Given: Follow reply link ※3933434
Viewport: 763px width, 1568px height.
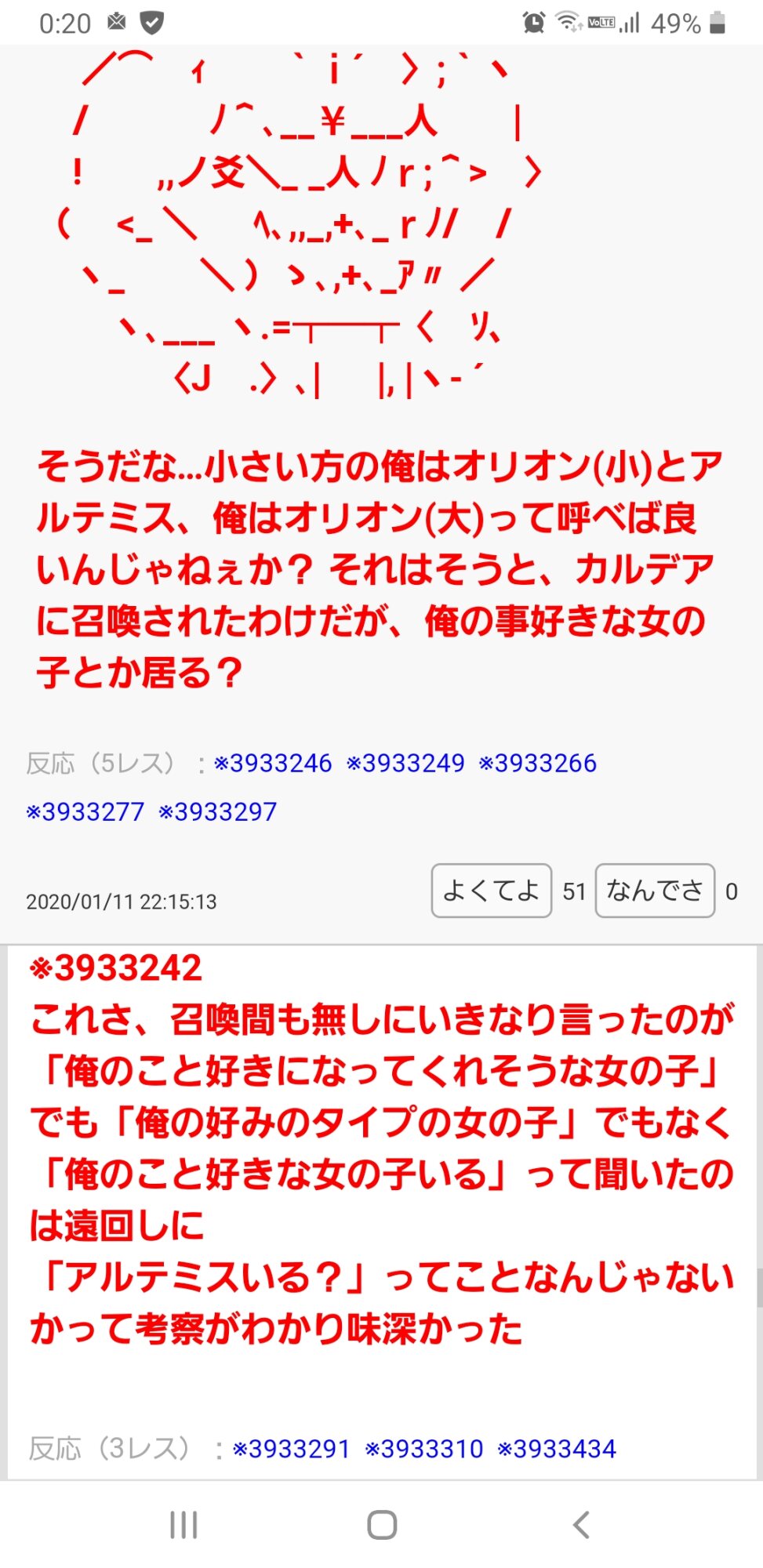Looking at the screenshot, I should coord(556,1449).
